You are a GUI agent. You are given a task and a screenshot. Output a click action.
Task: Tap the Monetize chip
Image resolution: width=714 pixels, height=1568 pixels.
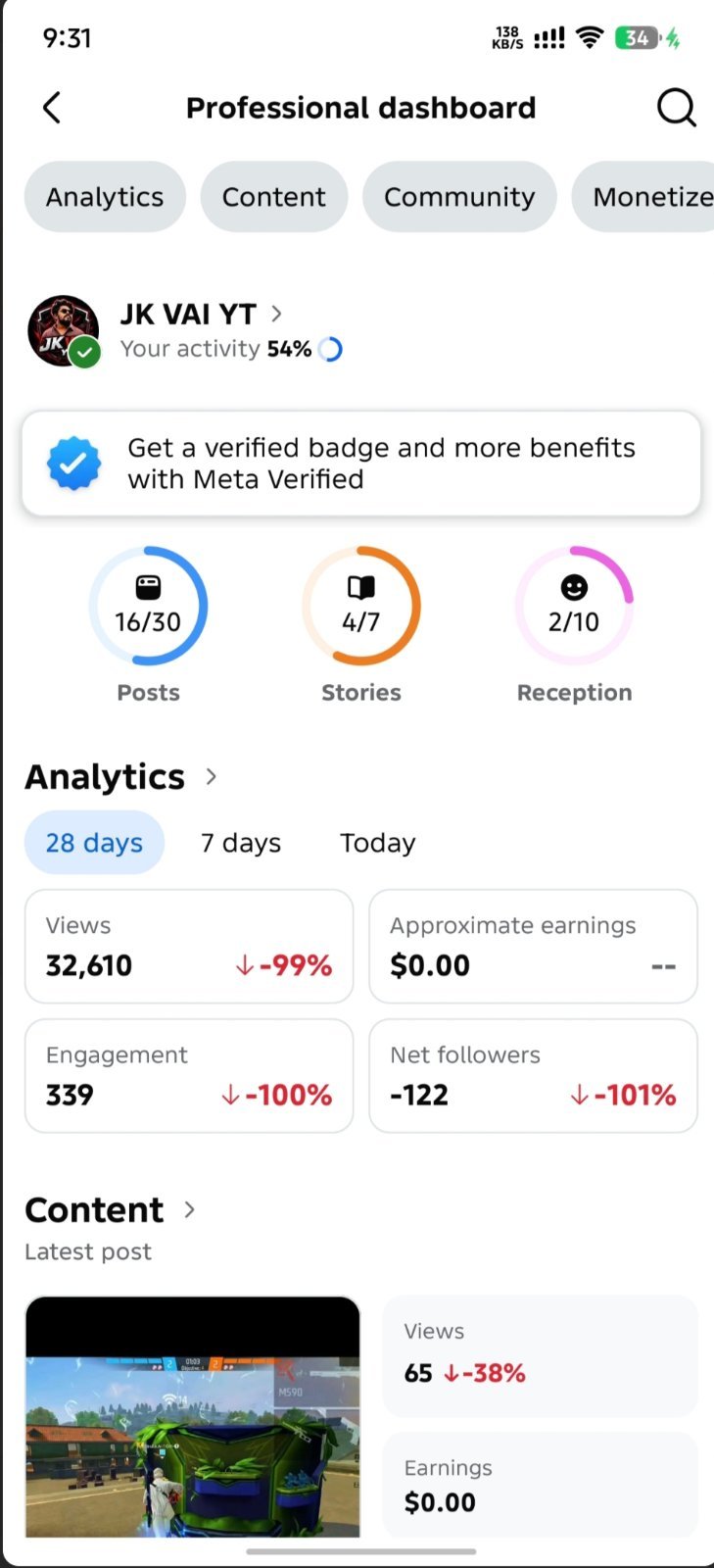pyautogui.click(x=643, y=197)
